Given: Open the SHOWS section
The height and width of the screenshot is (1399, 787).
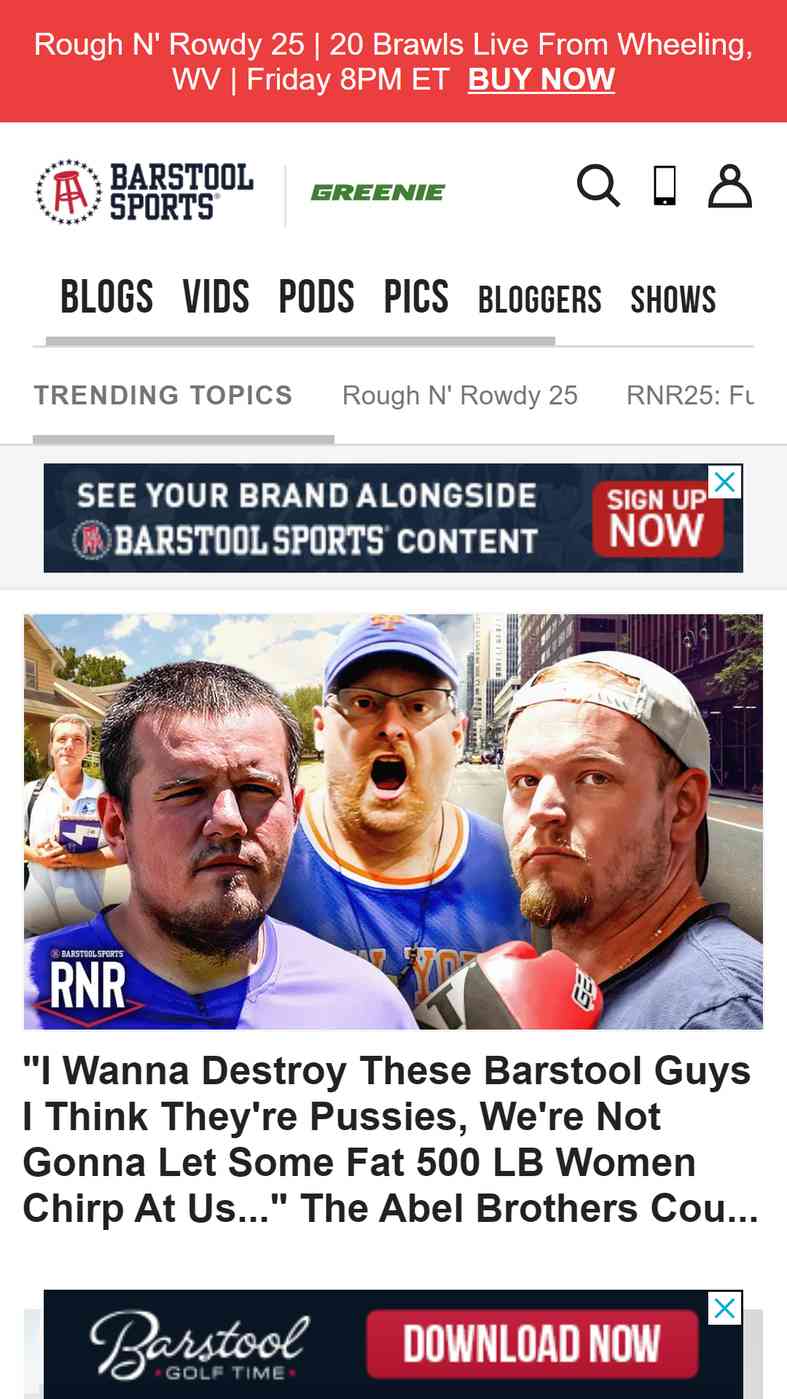Looking at the screenshot, I should coord(673,299).
